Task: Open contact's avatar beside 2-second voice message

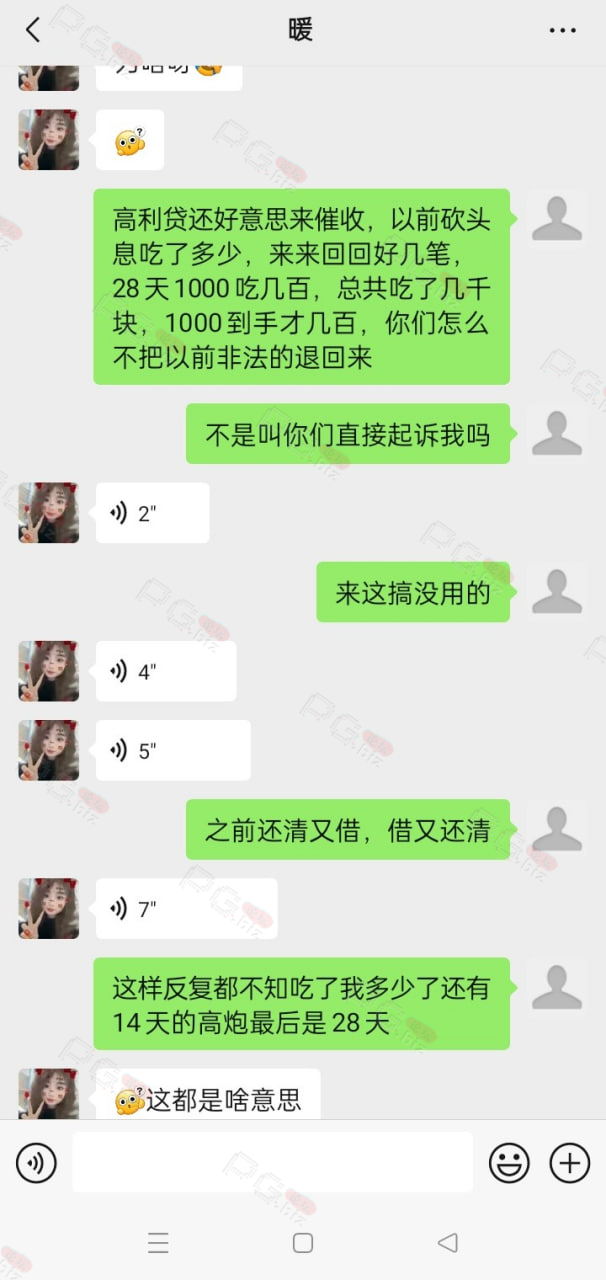Action: coord(48,513)
